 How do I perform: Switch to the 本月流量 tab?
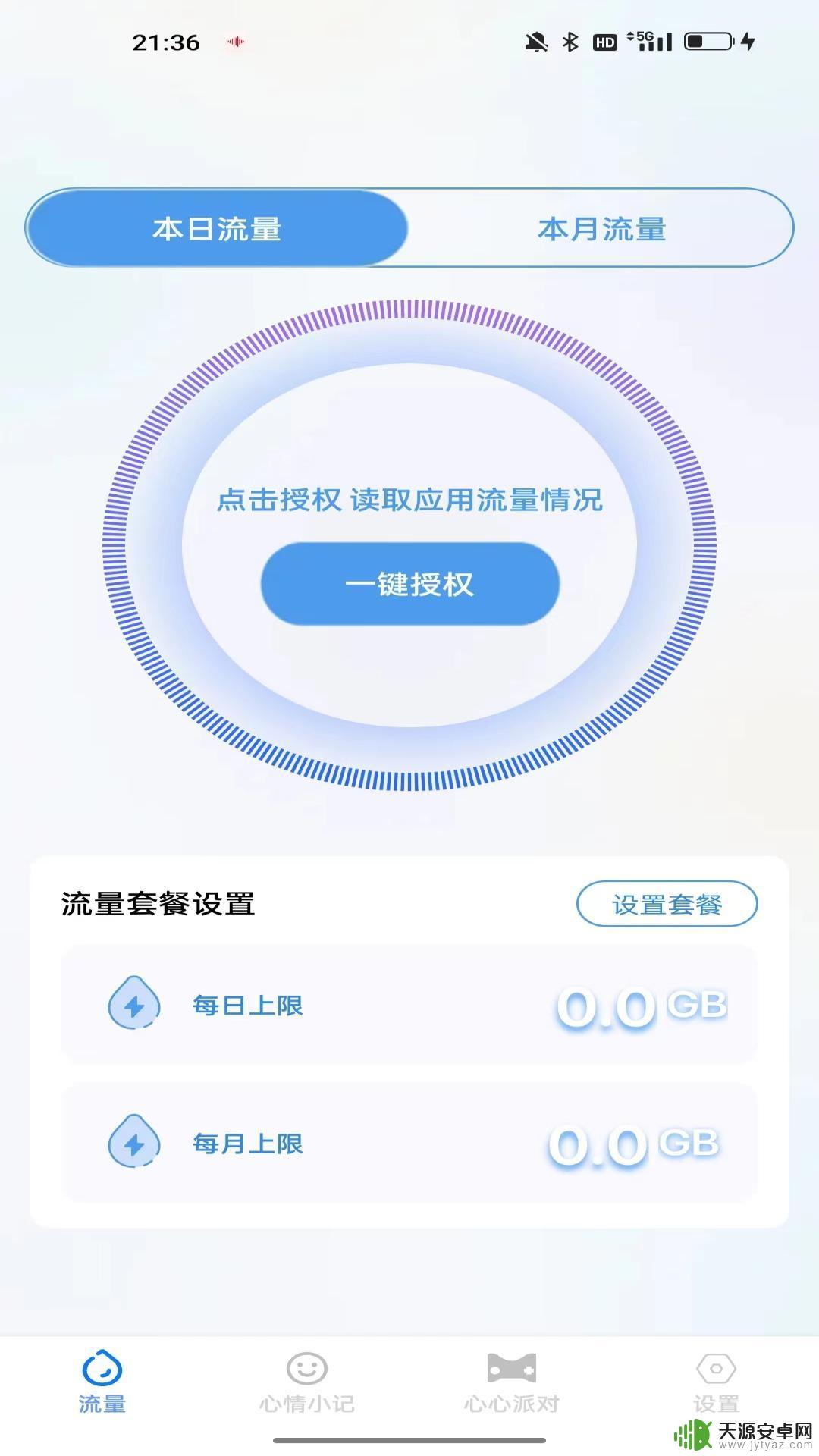point(601,228)
